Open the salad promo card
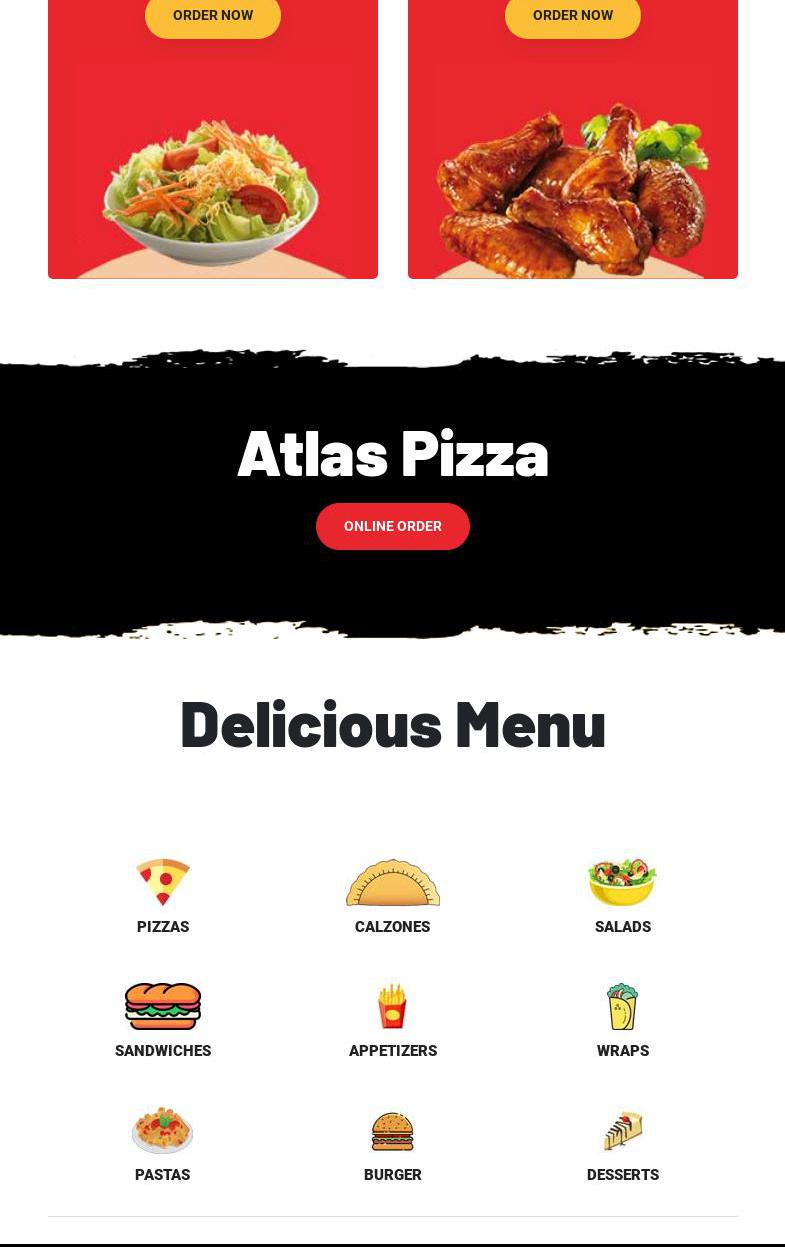 212,180
